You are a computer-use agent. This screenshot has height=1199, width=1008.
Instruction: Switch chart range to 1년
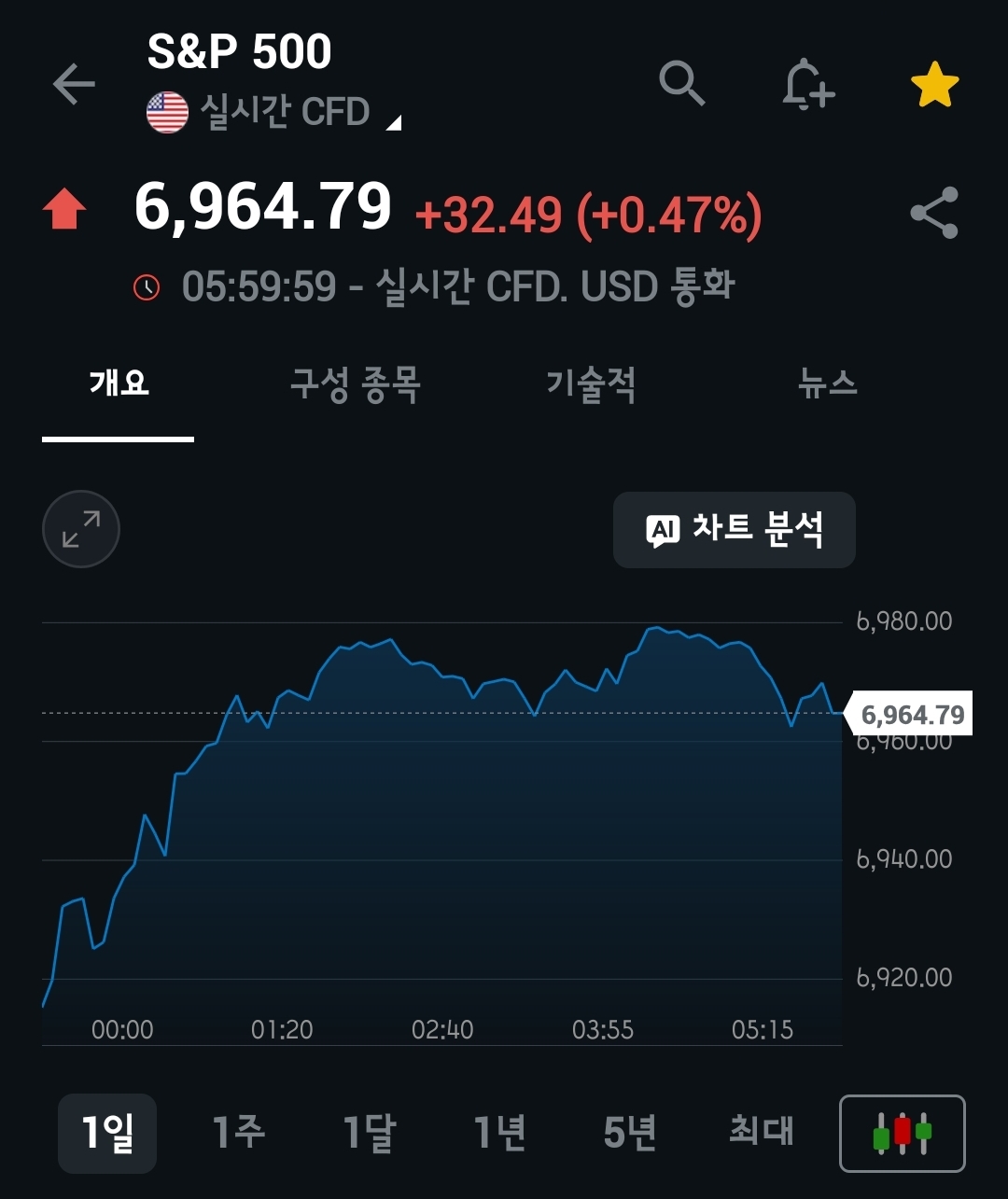click(499, 1133)
